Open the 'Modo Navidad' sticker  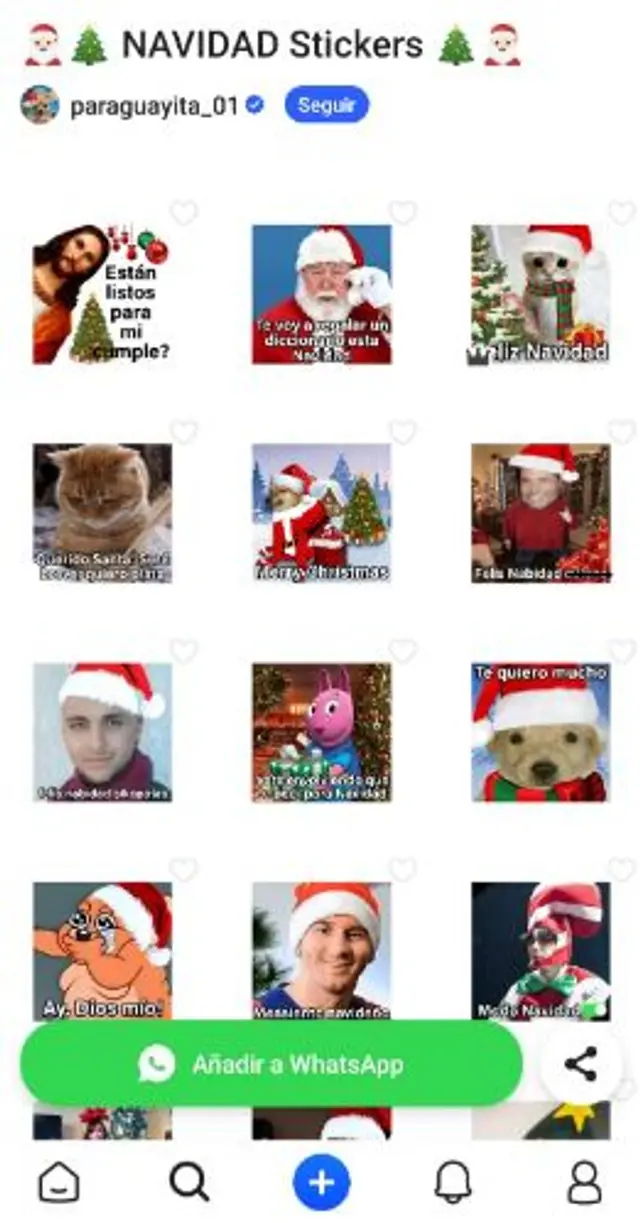(x=540, y=948)
